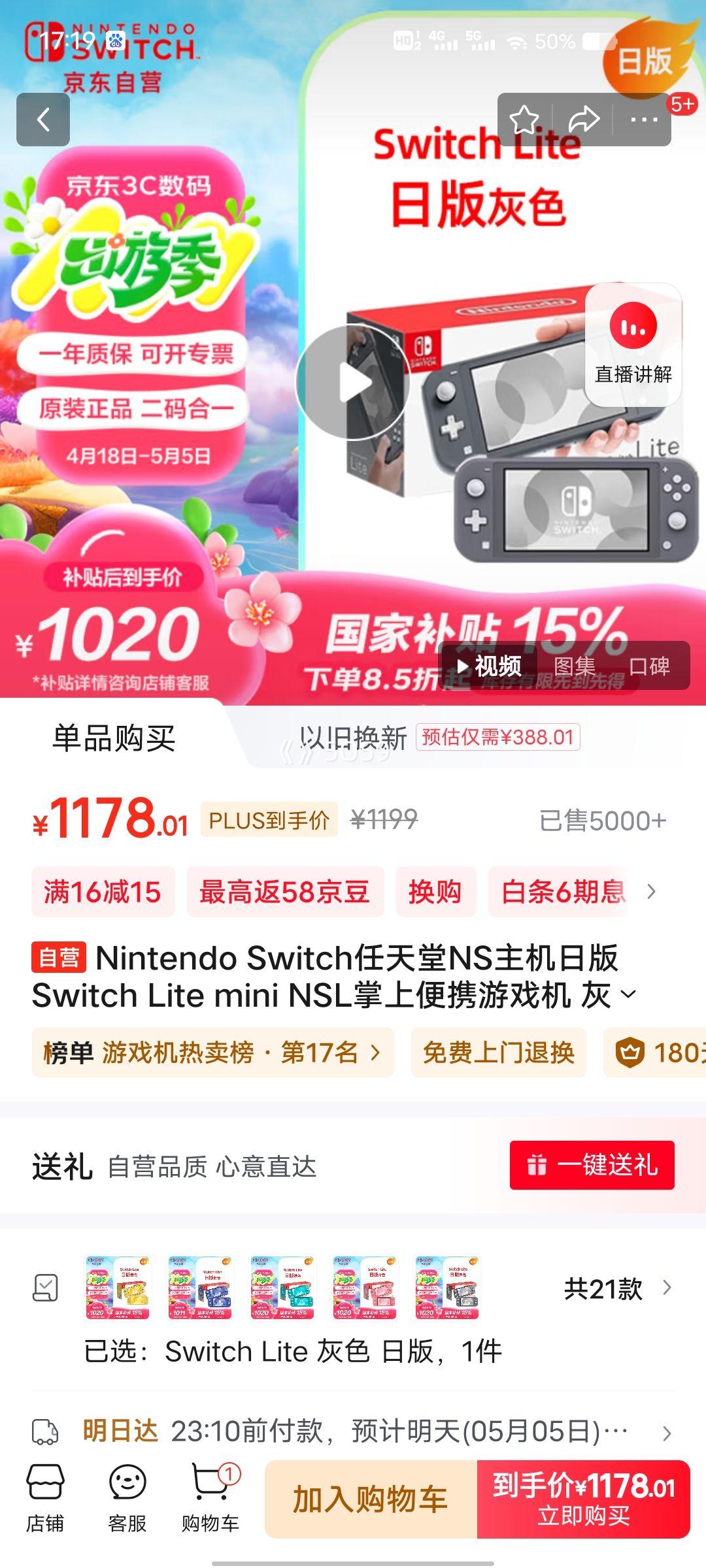
Task: Switch to the 口碑 reviews tab
Action: (x=649, y=666)
